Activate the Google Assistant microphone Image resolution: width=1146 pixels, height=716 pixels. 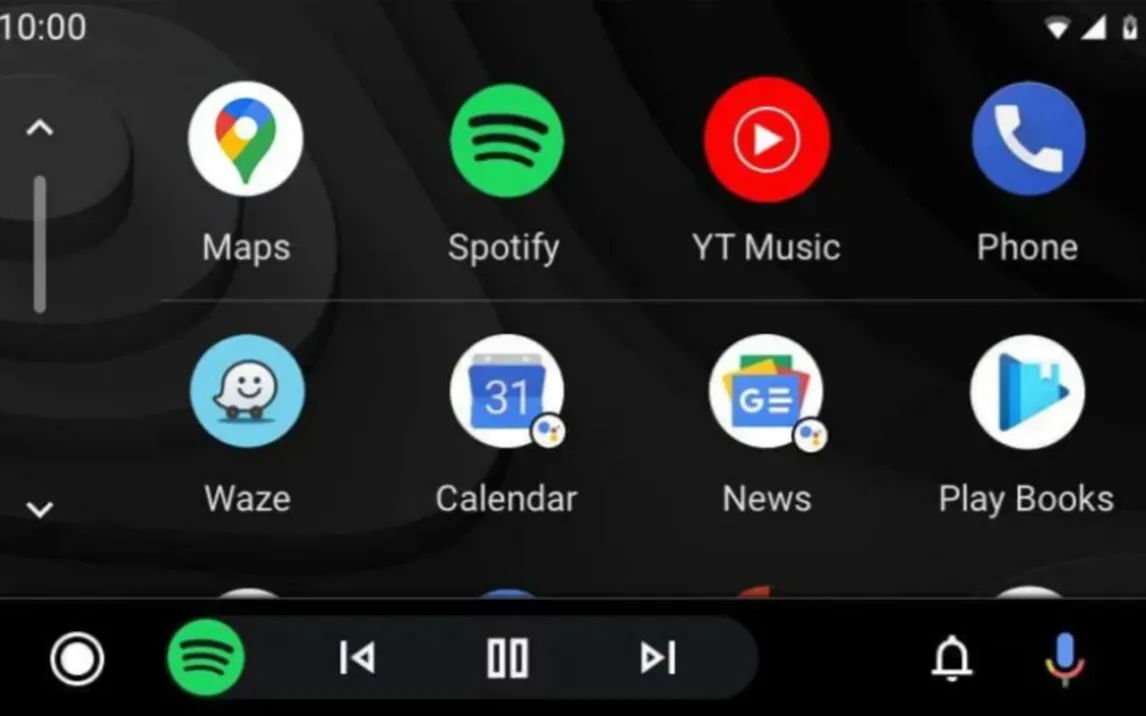[1065, 659]
